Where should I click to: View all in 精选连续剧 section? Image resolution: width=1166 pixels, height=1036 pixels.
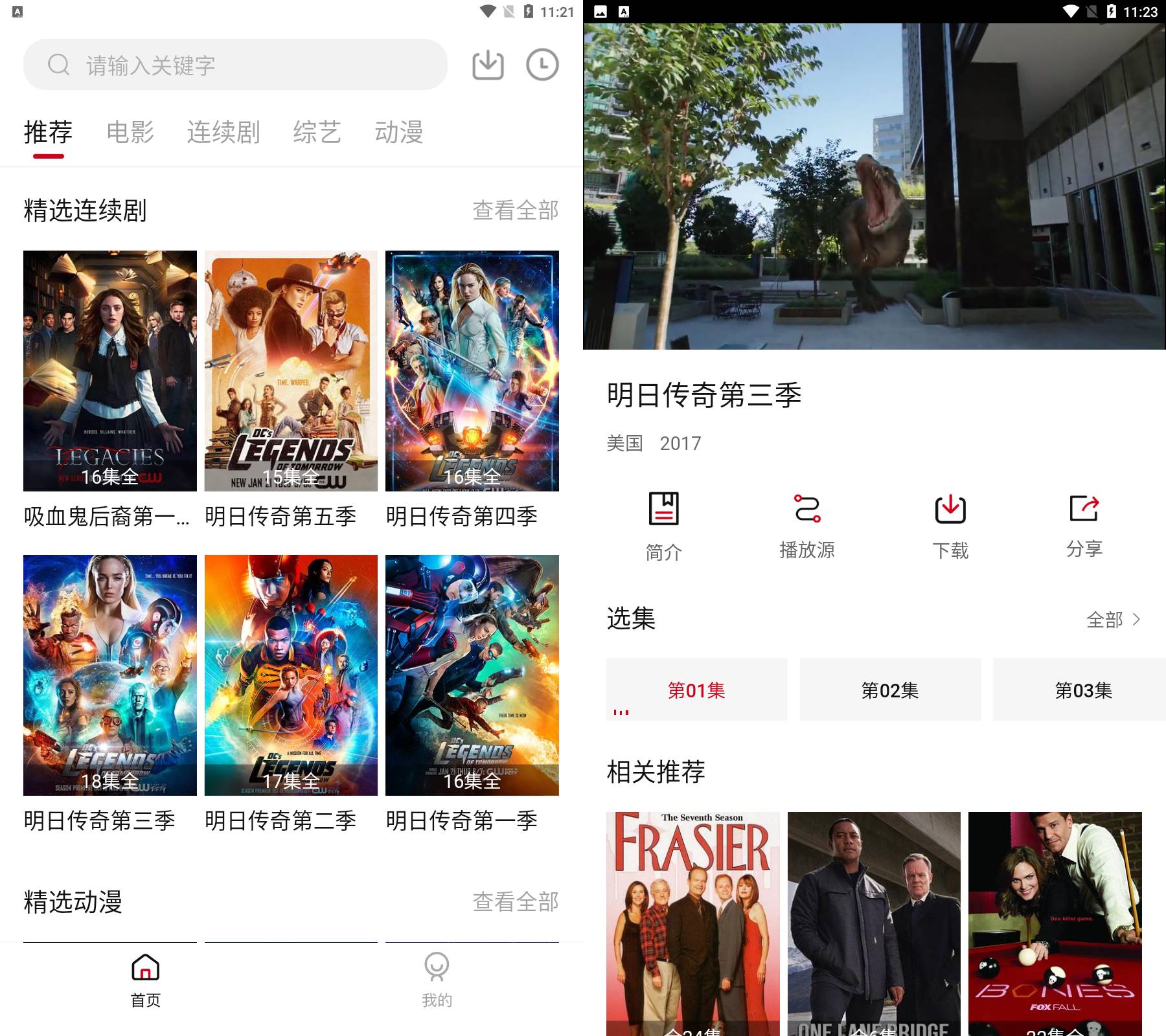[515, 210]
